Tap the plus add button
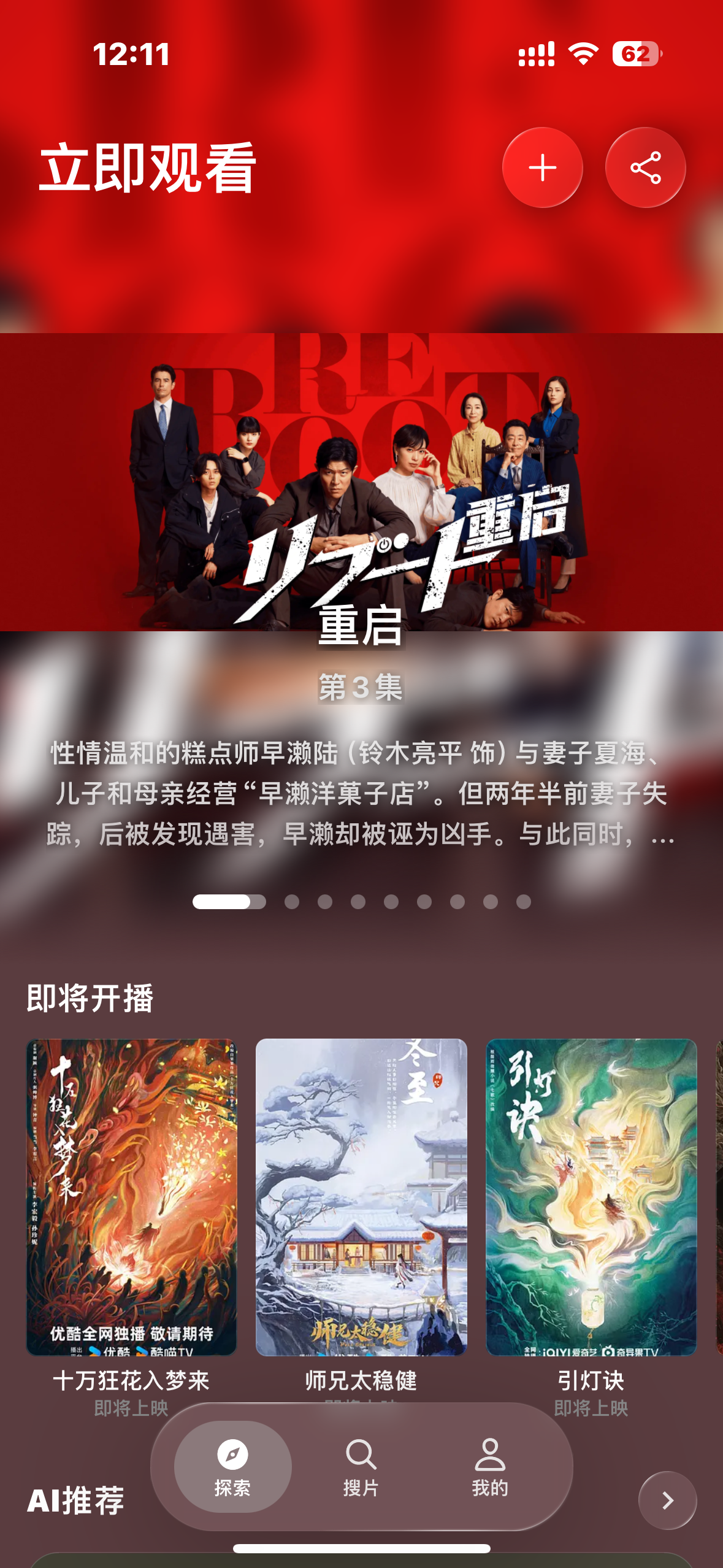Screen dimensions: 723x1568 pos(542,167)
